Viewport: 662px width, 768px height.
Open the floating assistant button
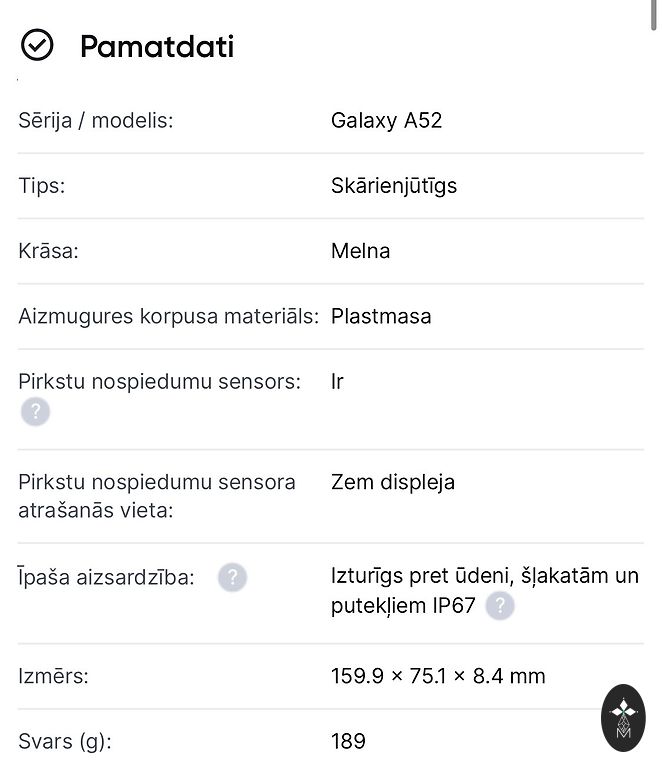pyautogui.click(x=623, y=717)
